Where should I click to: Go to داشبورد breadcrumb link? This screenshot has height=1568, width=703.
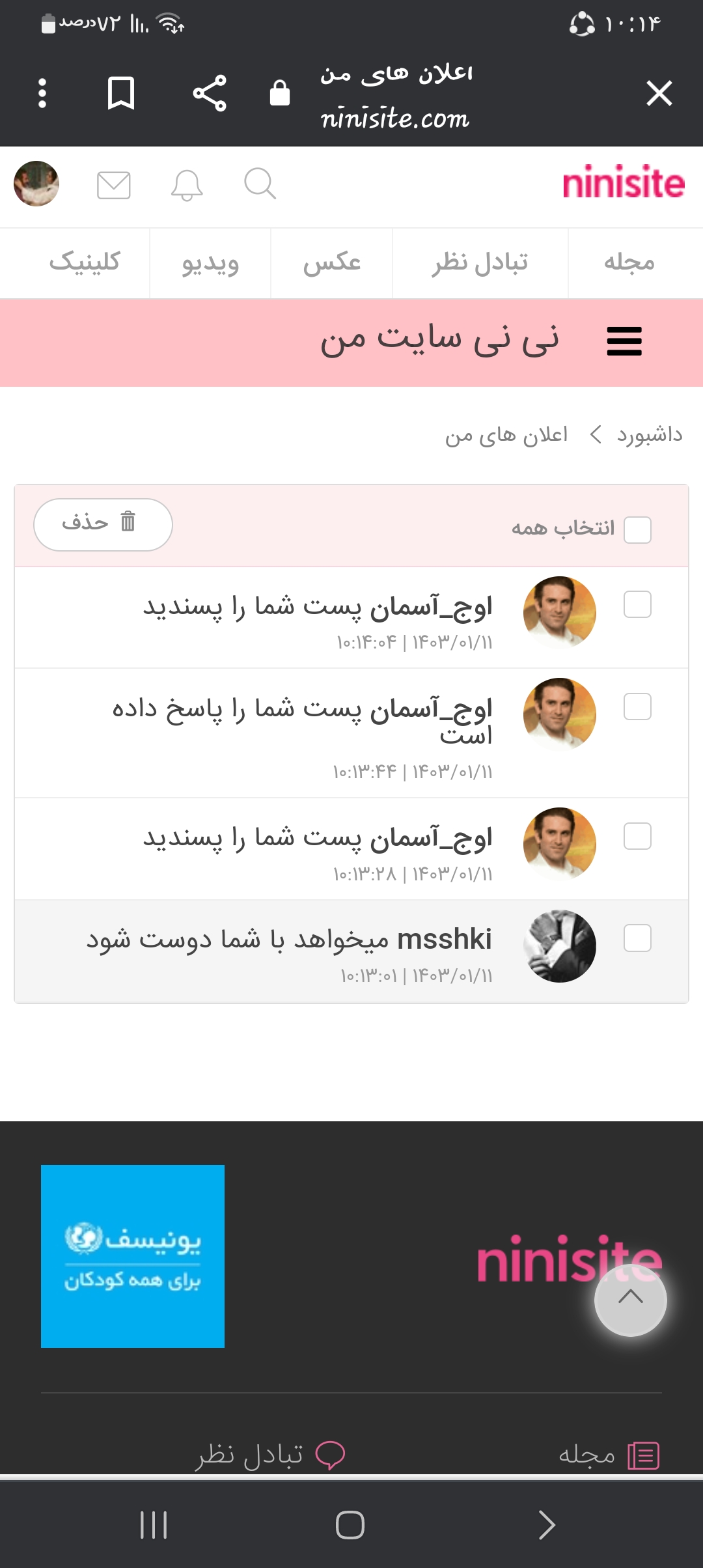[650, 434]
